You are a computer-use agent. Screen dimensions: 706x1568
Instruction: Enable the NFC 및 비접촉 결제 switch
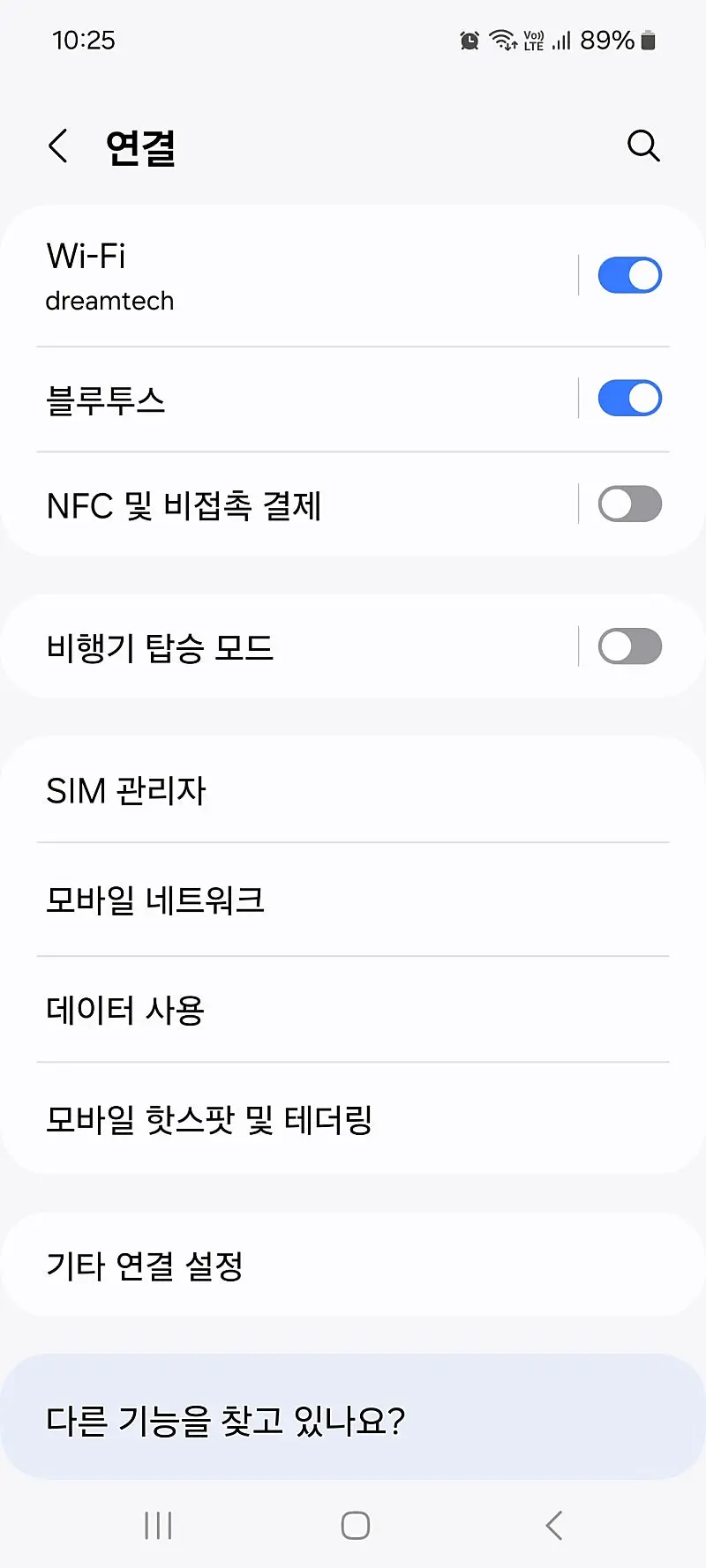tap(629, 504)
